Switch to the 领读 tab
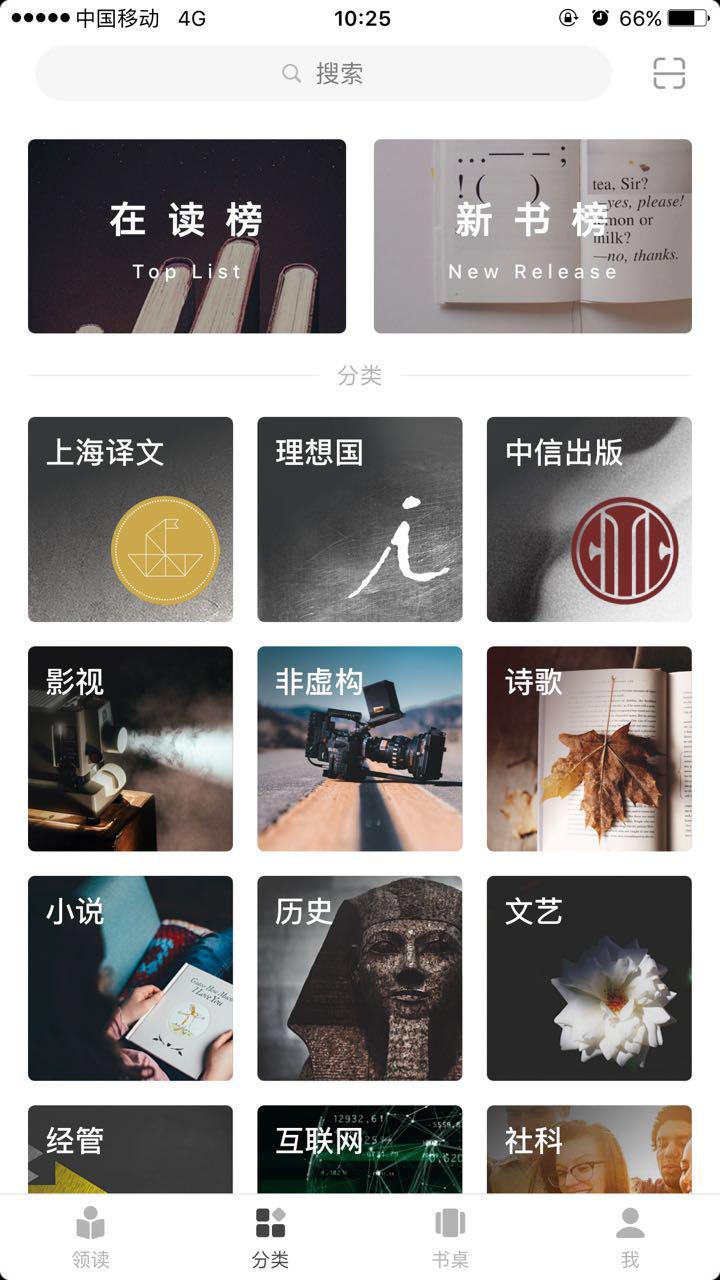The image size is (720, 1280). click(90, 1237)
